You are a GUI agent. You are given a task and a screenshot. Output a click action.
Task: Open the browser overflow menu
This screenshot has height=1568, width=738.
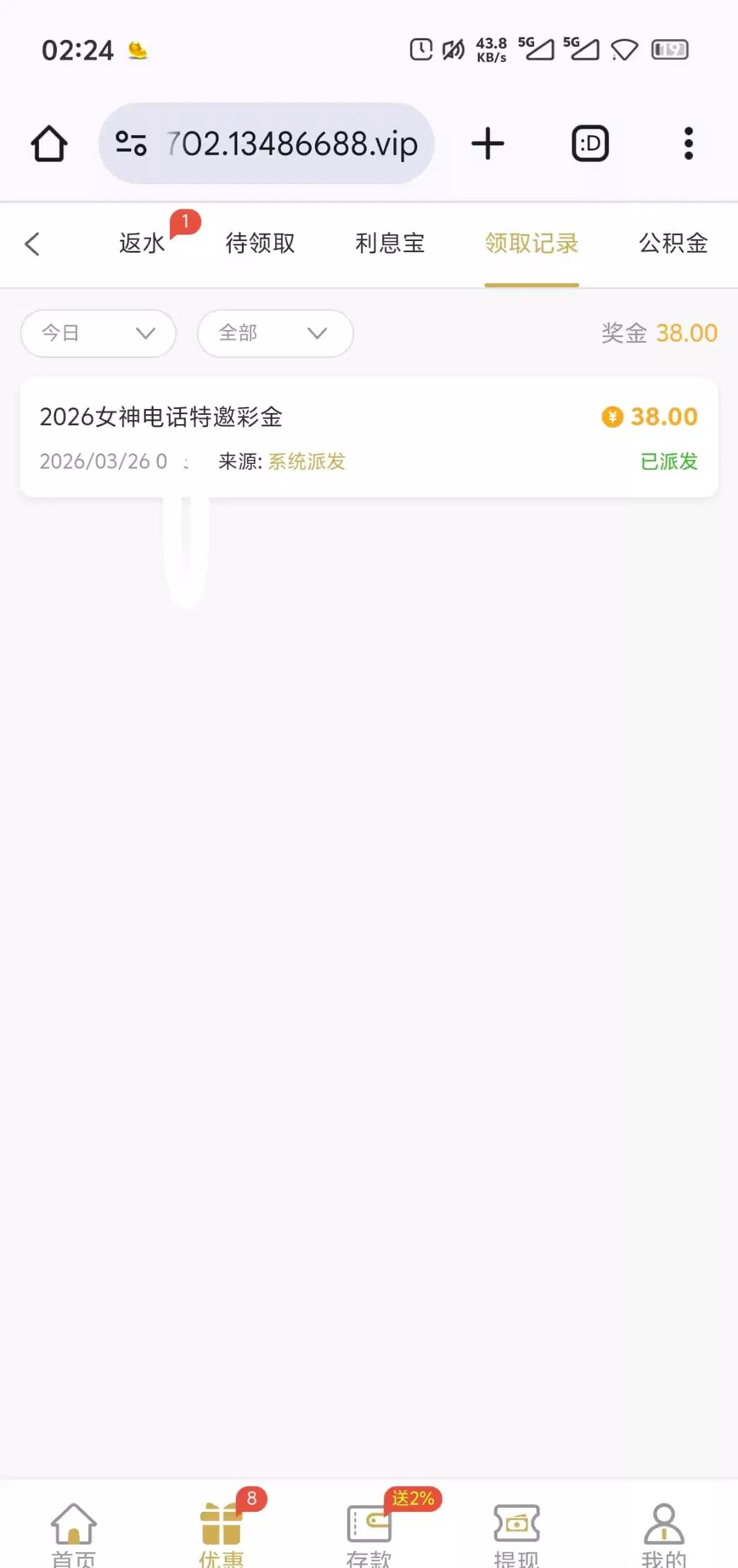688,144
